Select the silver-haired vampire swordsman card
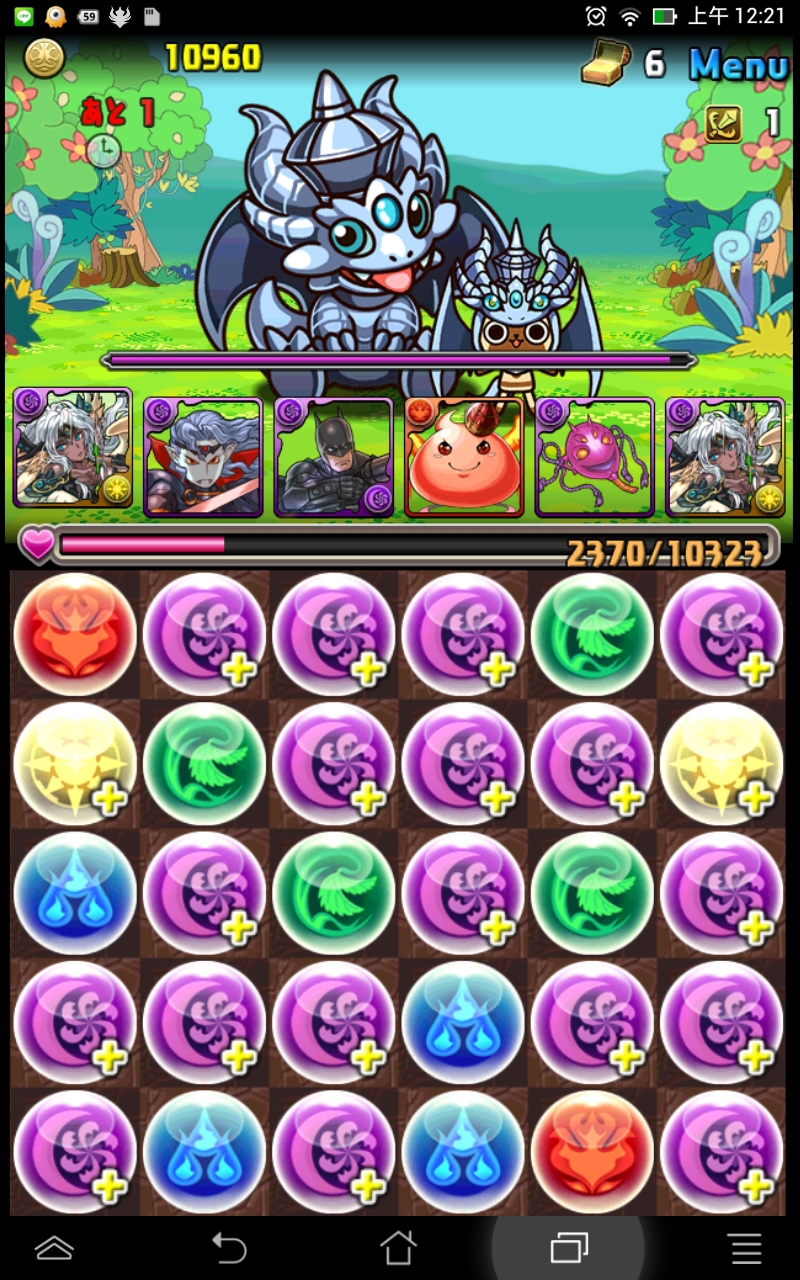Viewport: 800px width, 1280px height. [x=203, y=456]
